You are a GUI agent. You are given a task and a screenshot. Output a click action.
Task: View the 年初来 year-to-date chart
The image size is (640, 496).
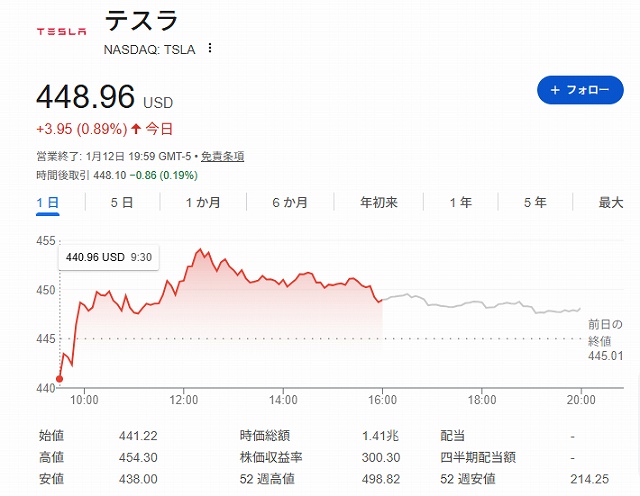coord(379,202)
